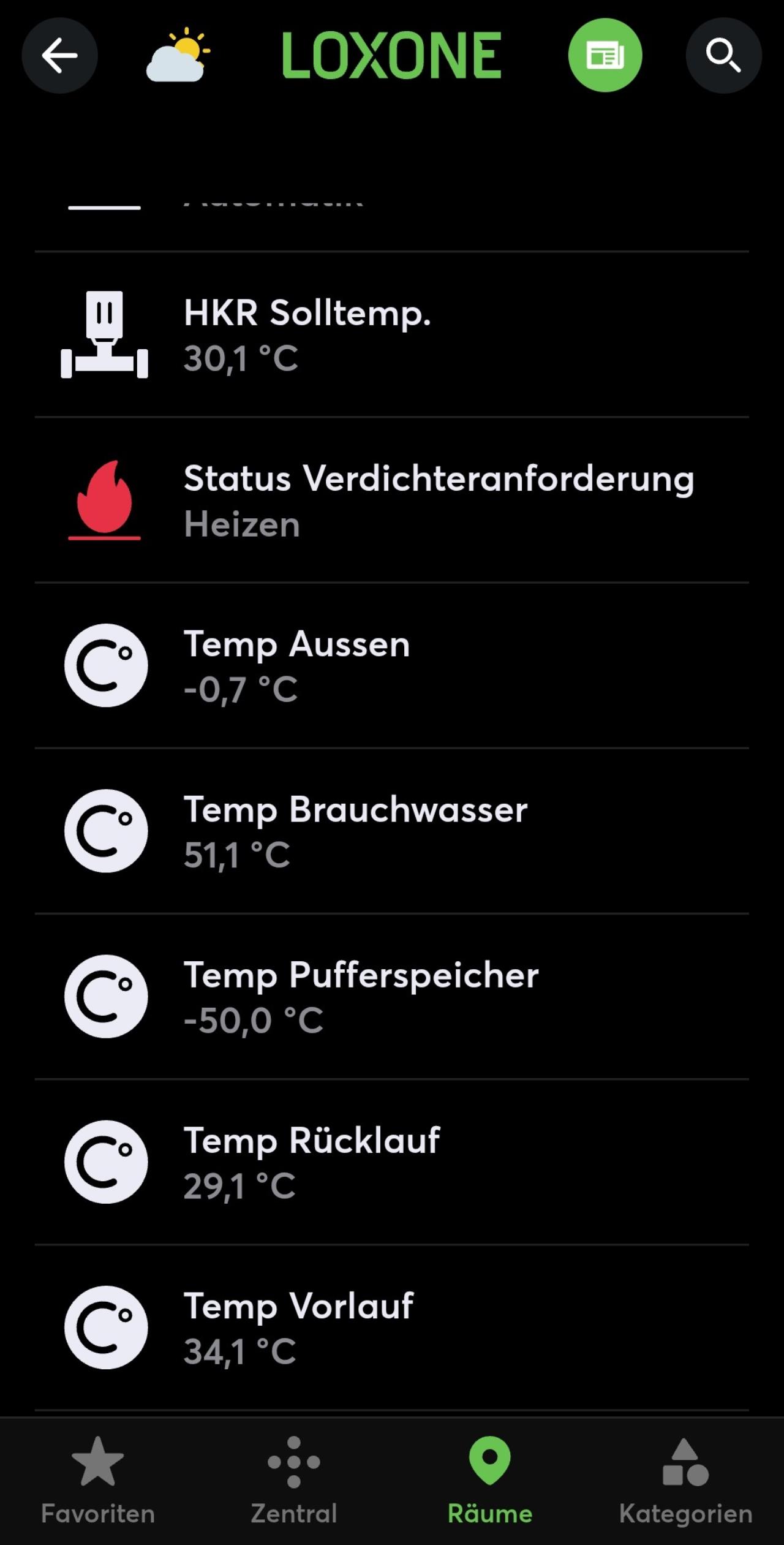The image size is (784, 1545).
Task: Open Temp Vorlauf details
Action: (x=392, y=1327)
